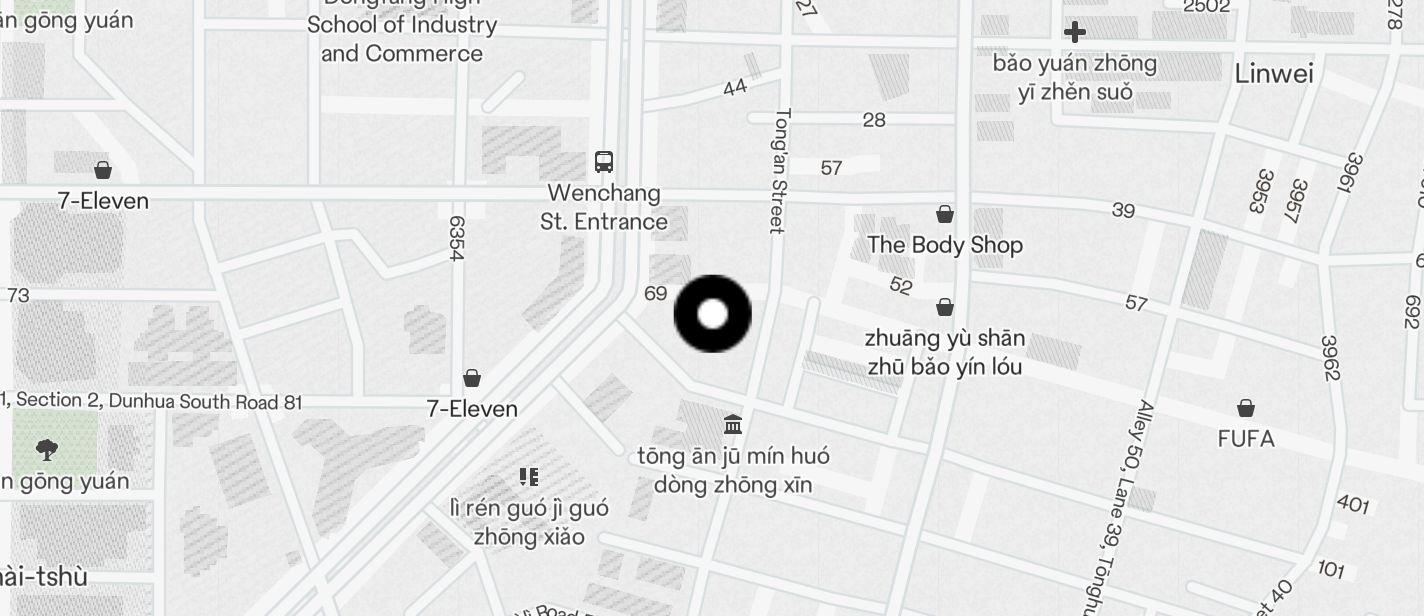1424x616 pixels.
Task: Tap the black location pin marker
Action: click(712, 314)
